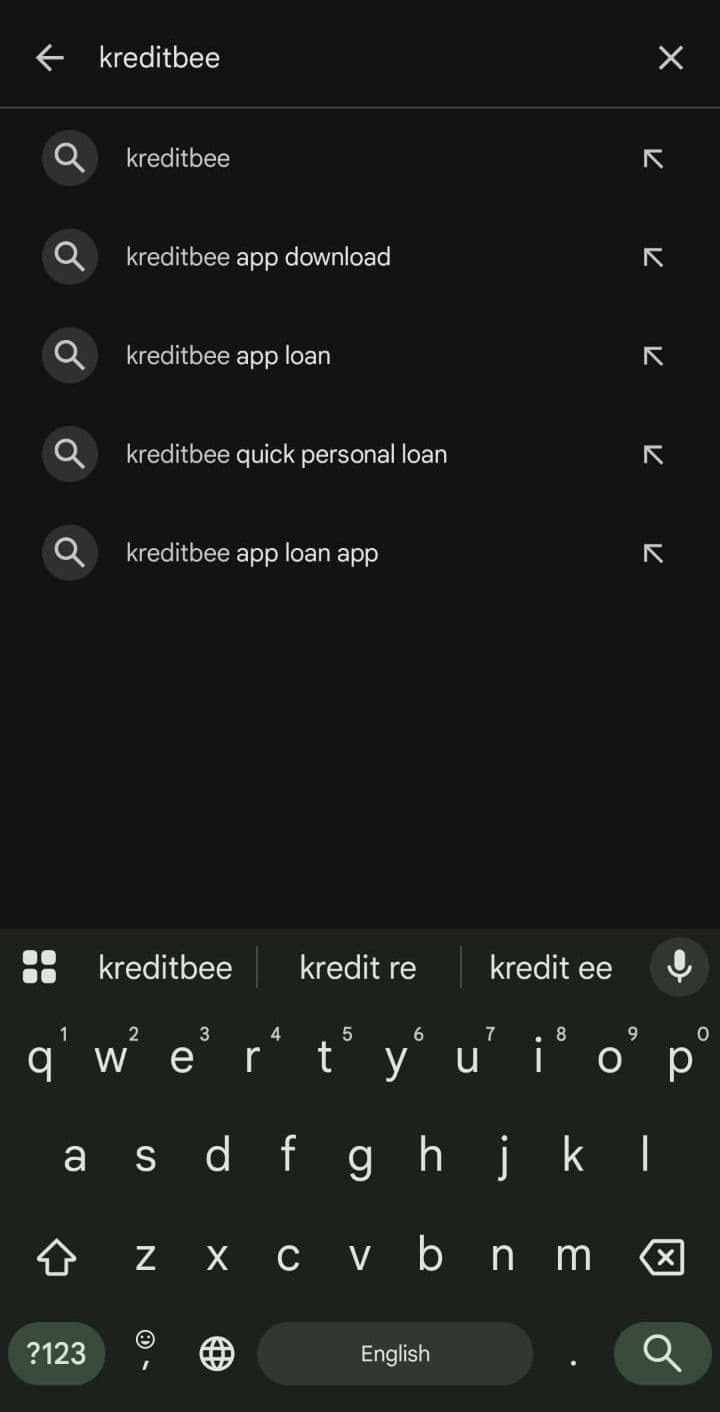
Task: Delete a character with the backspace key
Action: pyautogui.click(x=661, y=1257)
